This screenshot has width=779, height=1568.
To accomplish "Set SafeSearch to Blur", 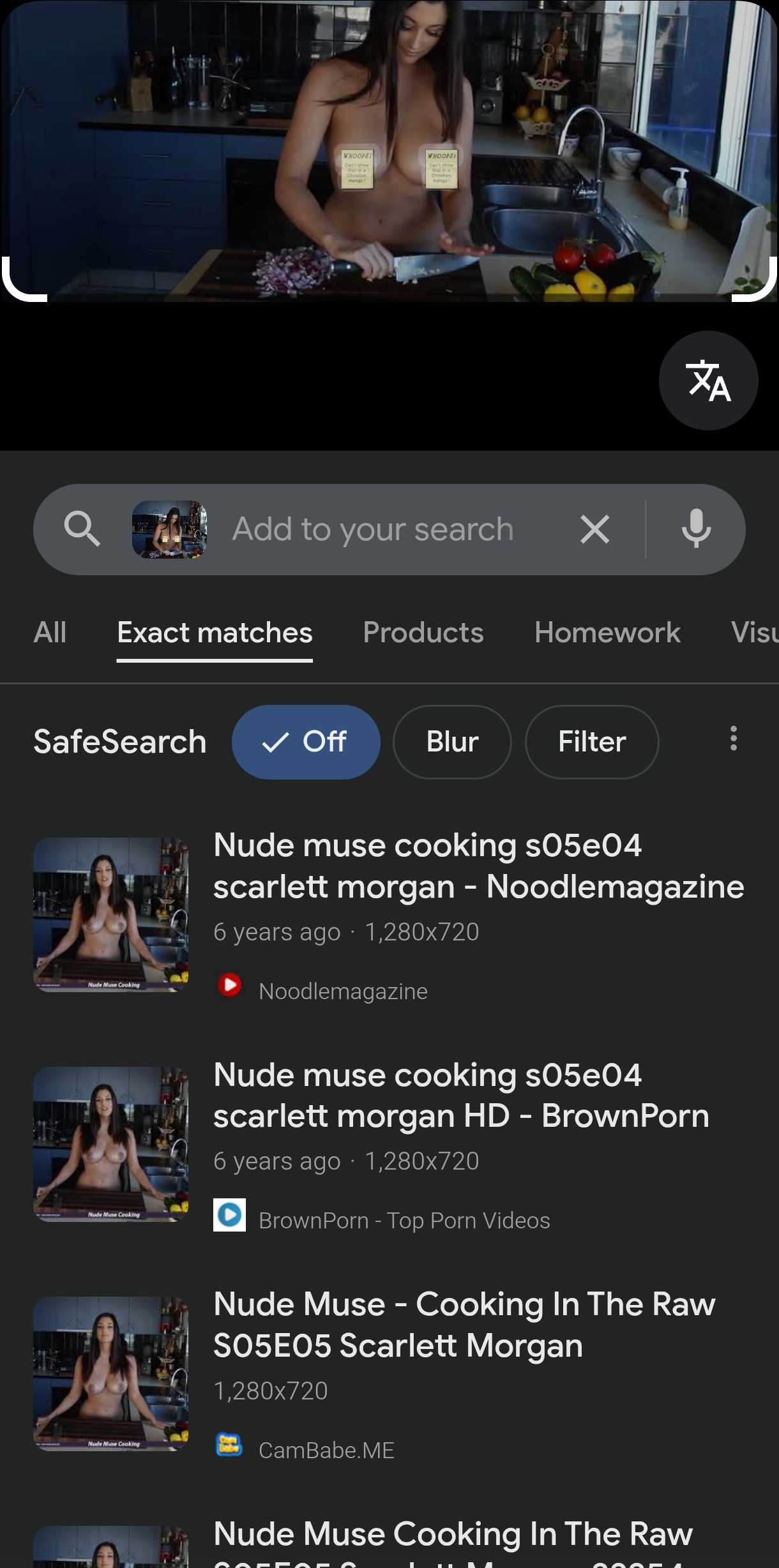I will coord(452,742).
